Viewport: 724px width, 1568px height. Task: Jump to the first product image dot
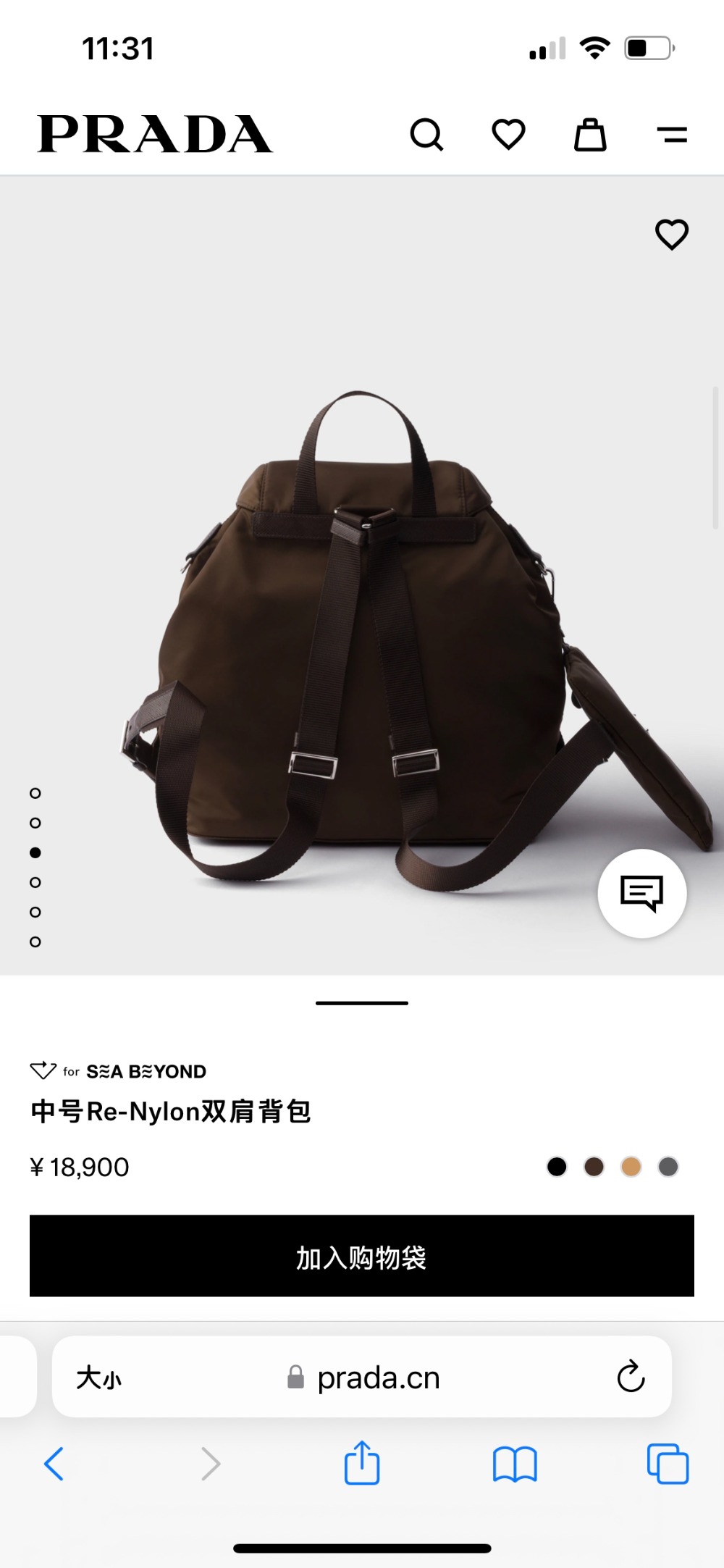pos(35,793)
